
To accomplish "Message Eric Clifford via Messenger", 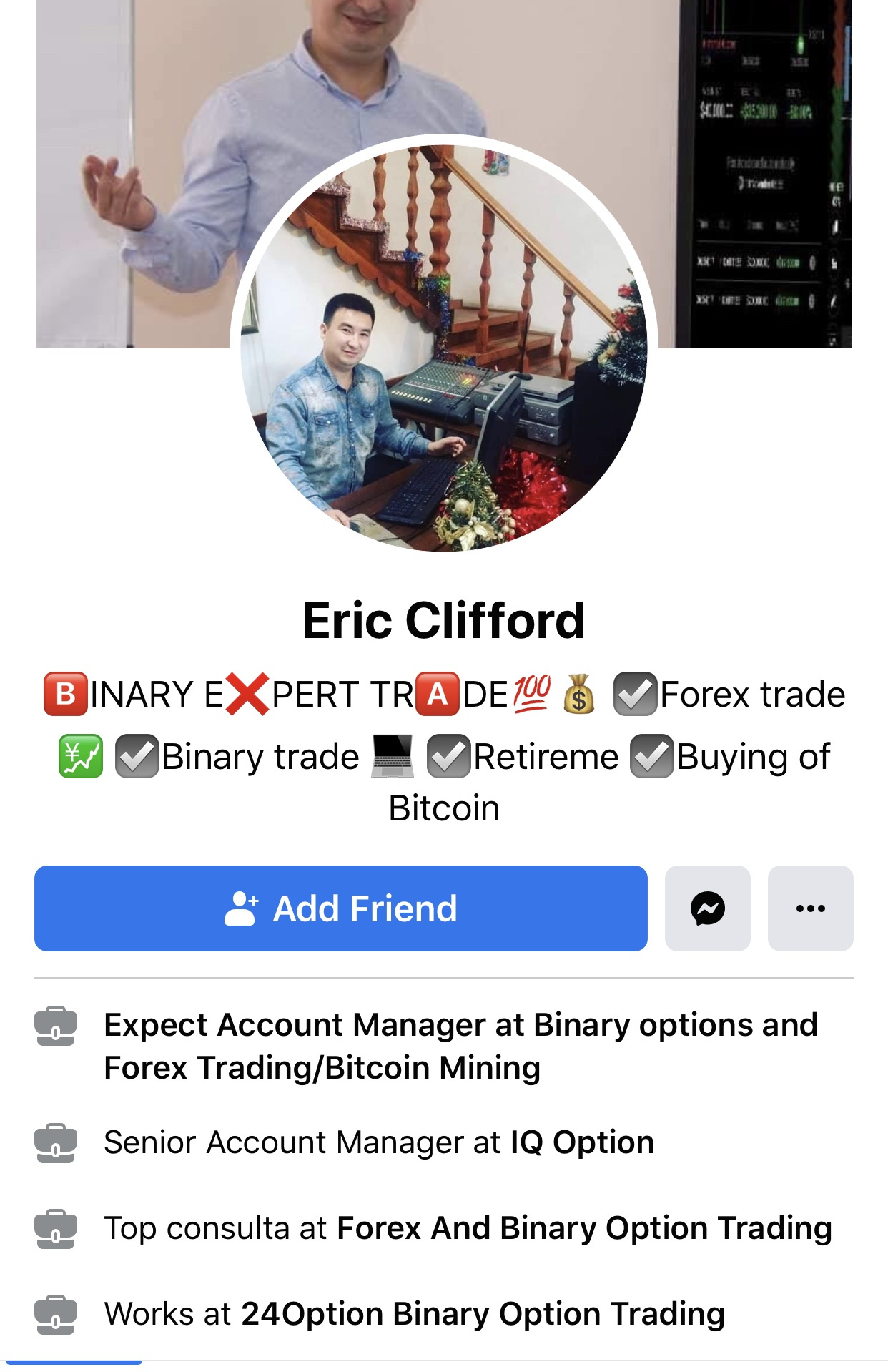I will (707, 908).
